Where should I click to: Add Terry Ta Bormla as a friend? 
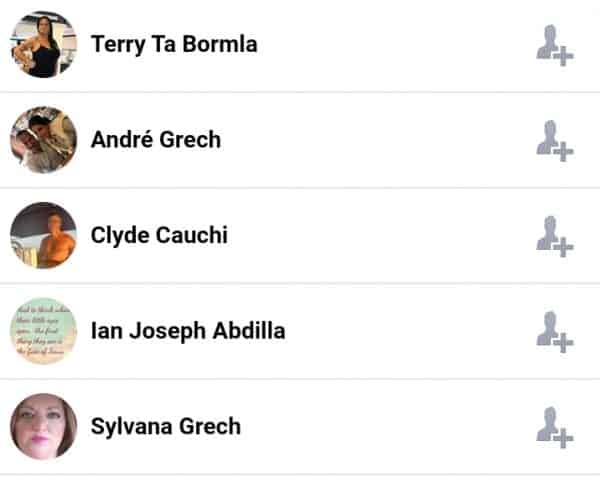(x=553, y=45)
